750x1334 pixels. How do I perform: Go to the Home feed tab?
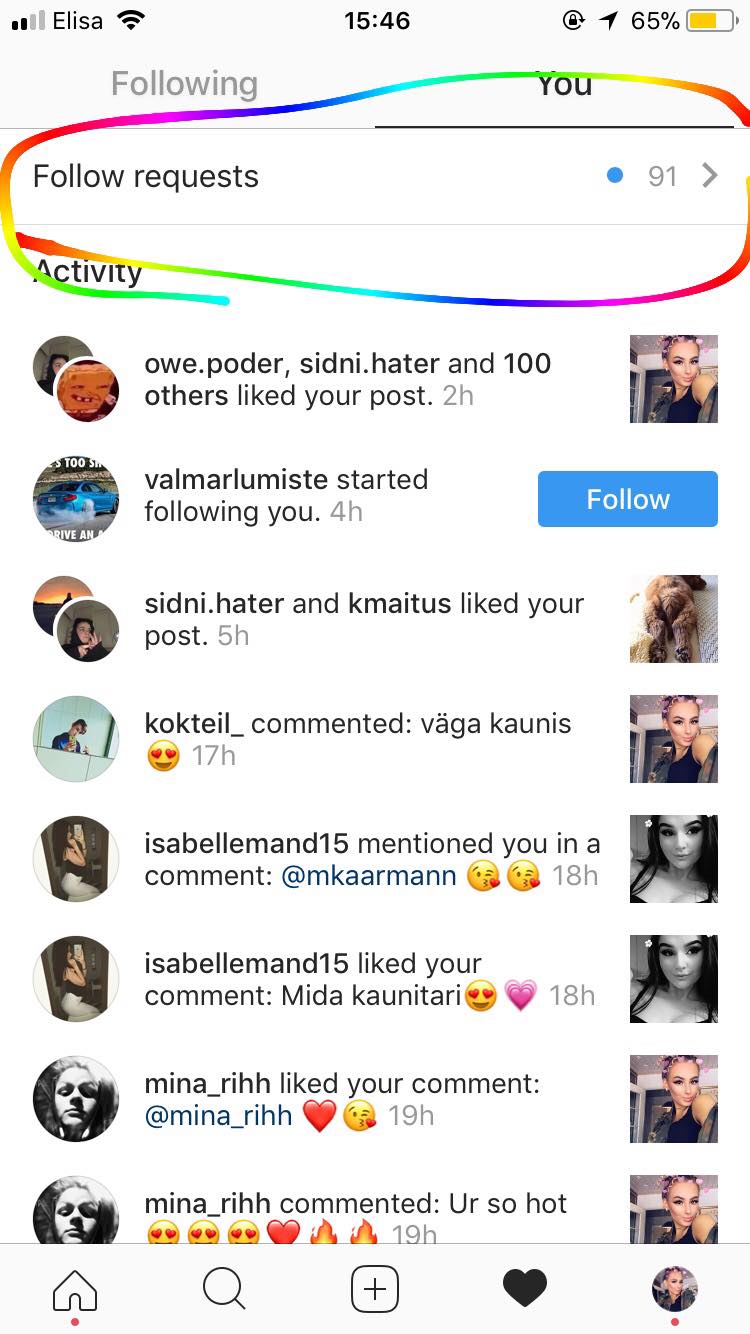[75, 1290]
